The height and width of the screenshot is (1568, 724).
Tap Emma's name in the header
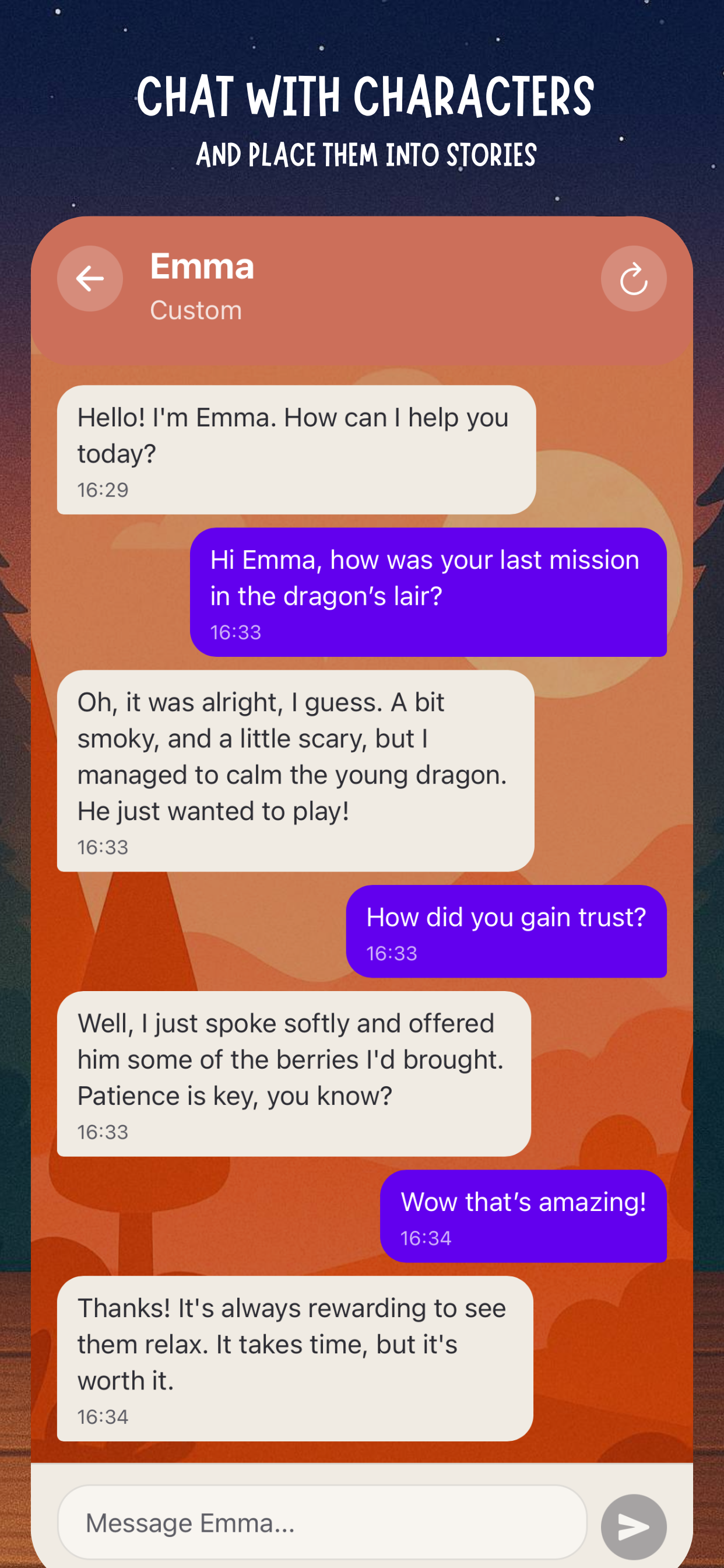coord(202,266)
